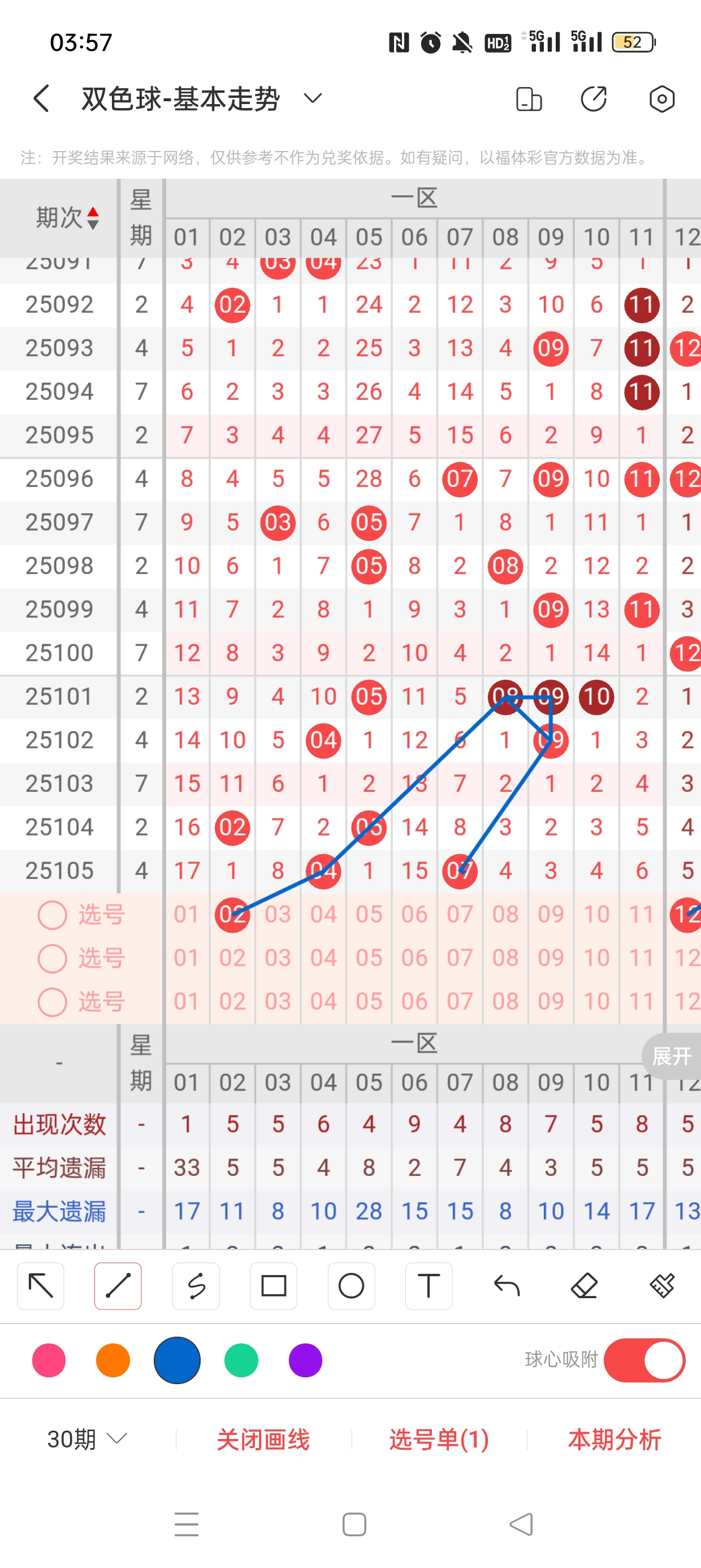Select the circle shape tool
Viewport: 701px width, 1568px height.
coord(351,1286)
